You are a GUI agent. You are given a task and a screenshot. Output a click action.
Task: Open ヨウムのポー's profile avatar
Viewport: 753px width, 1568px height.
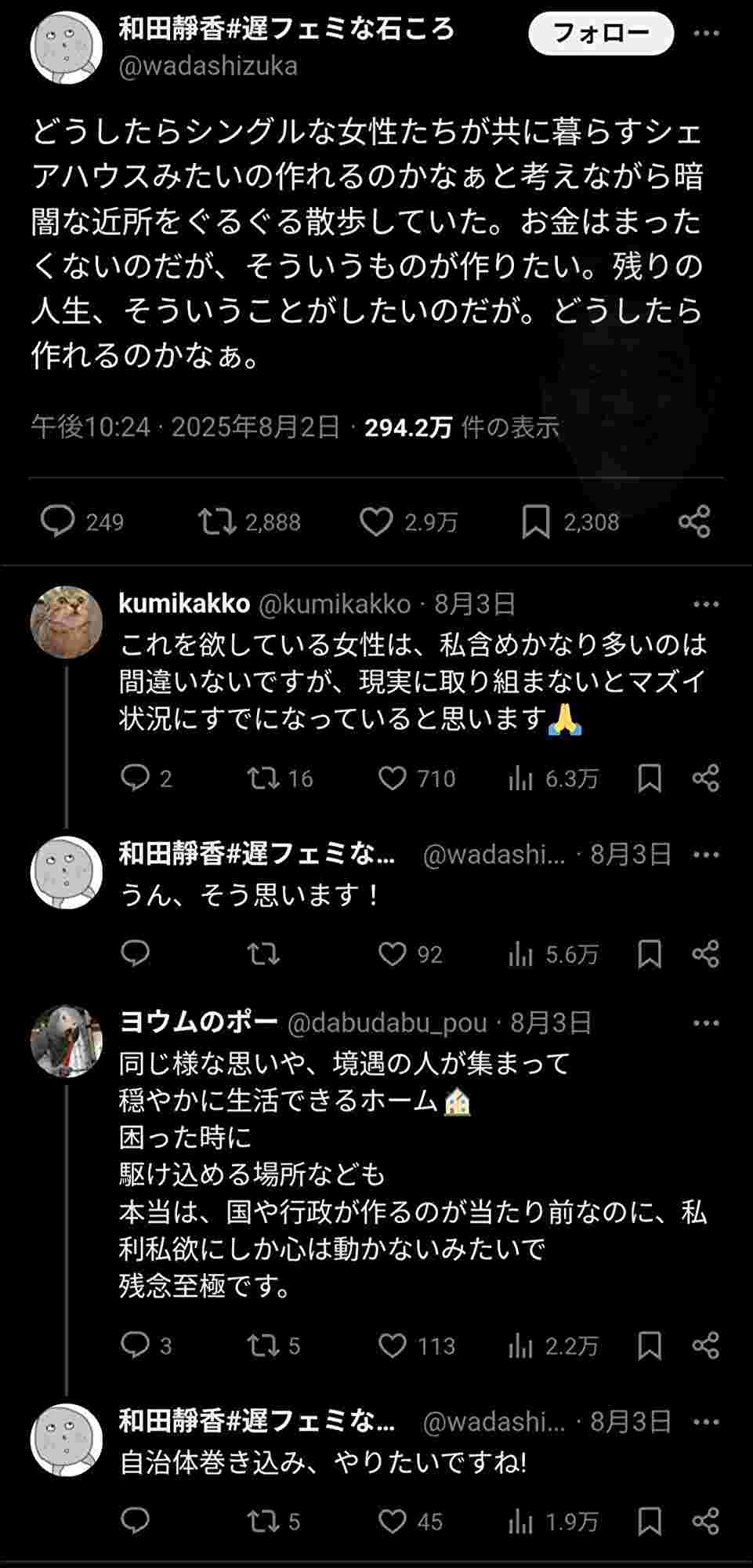(x=67, y=1041)
